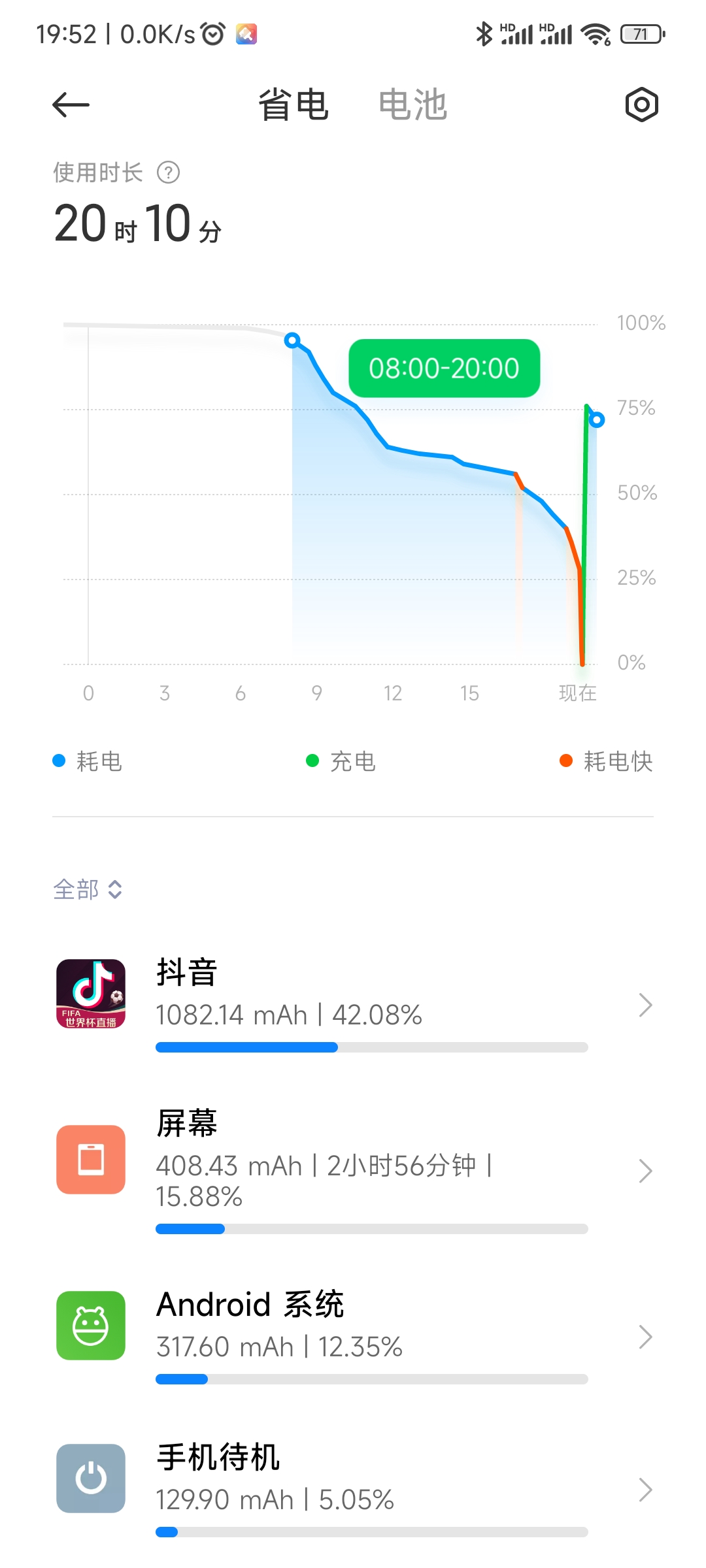Select the 省电 tab
706x1568 pixels.
tap(294, 105)
